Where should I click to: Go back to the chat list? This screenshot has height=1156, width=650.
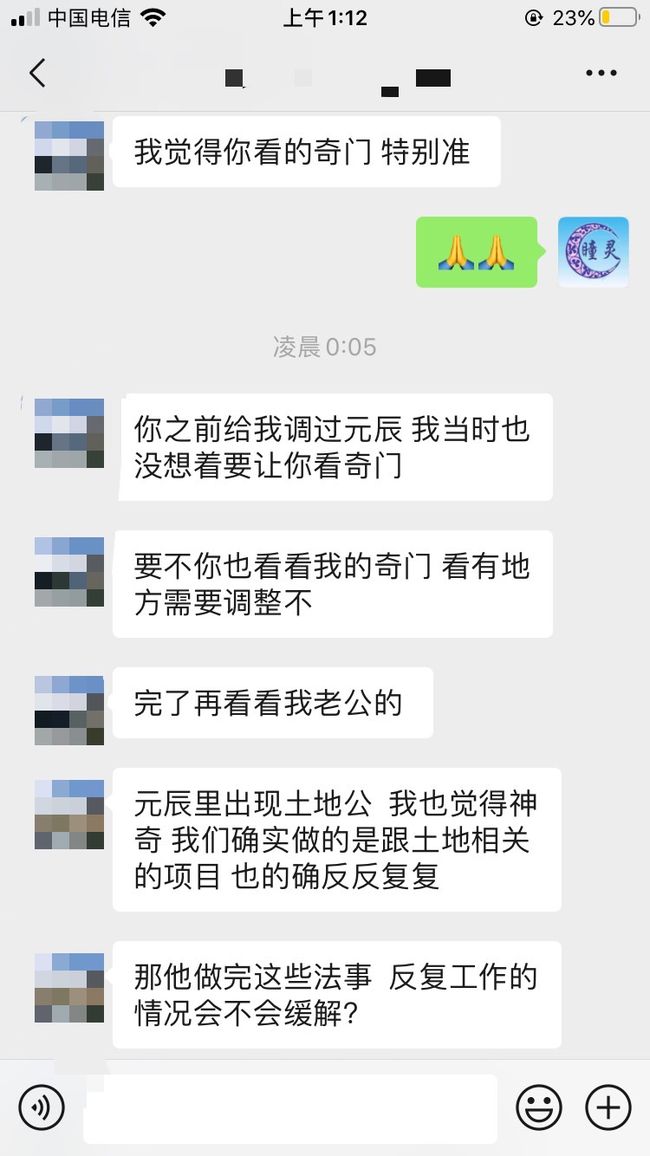tap(37, 73)
